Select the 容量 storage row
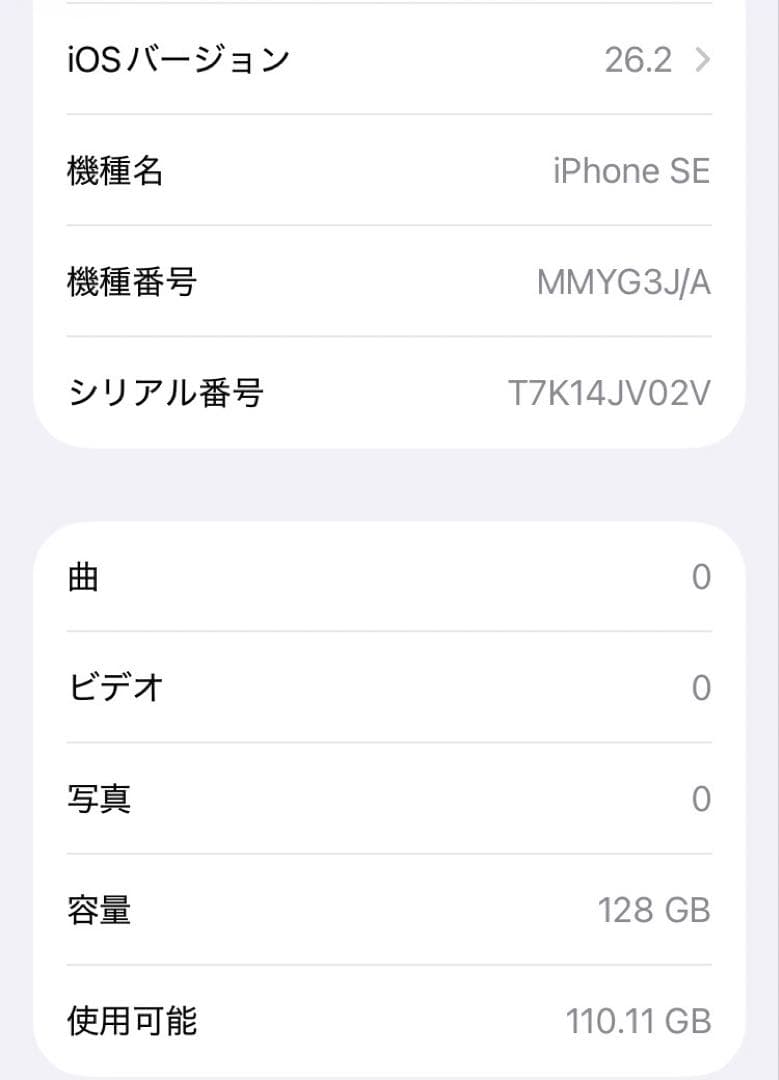Viewport: 779px width, 1080px height. click(390, 908)
